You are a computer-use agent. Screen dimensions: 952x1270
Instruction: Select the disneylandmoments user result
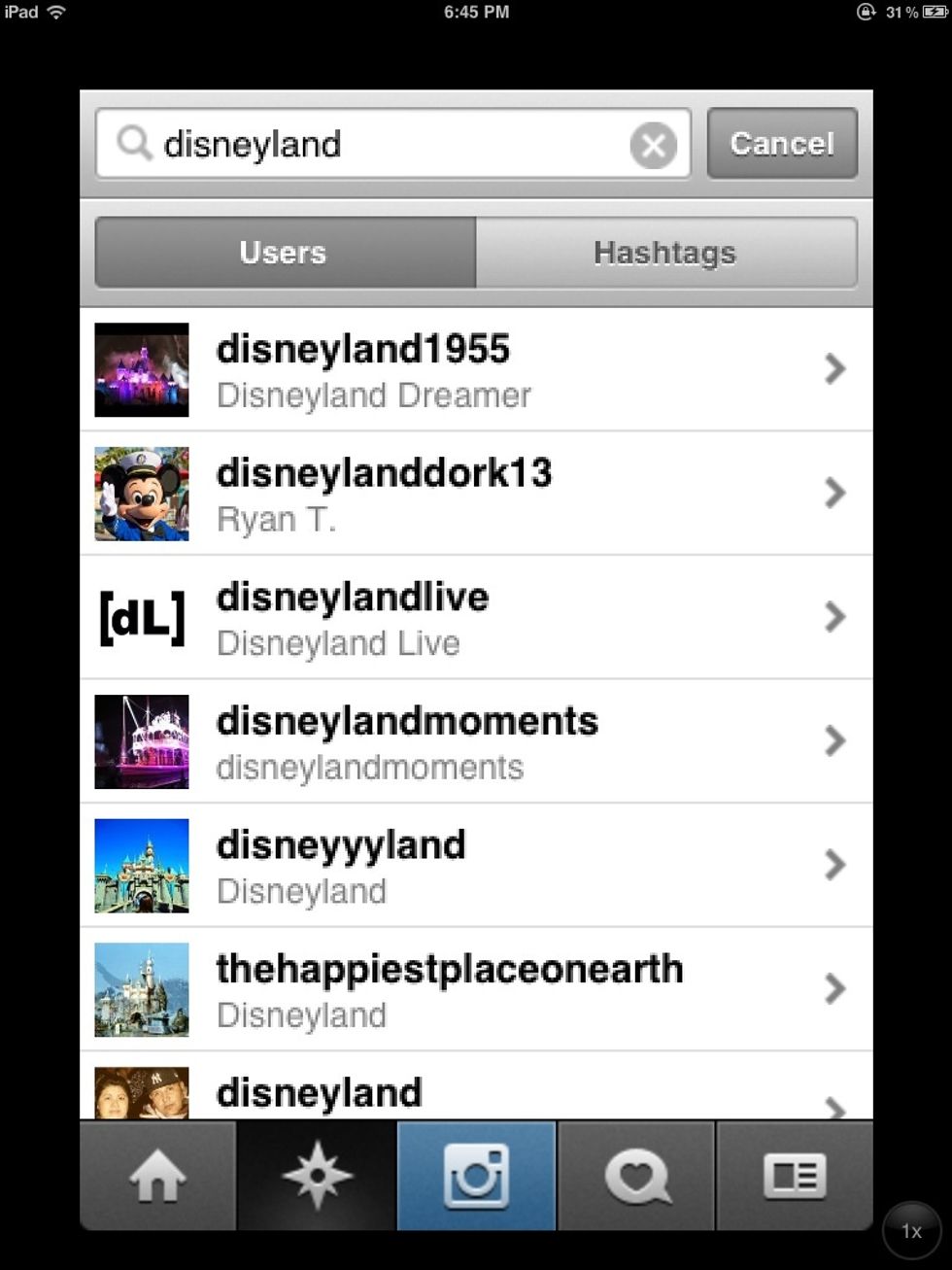(406, 740)
